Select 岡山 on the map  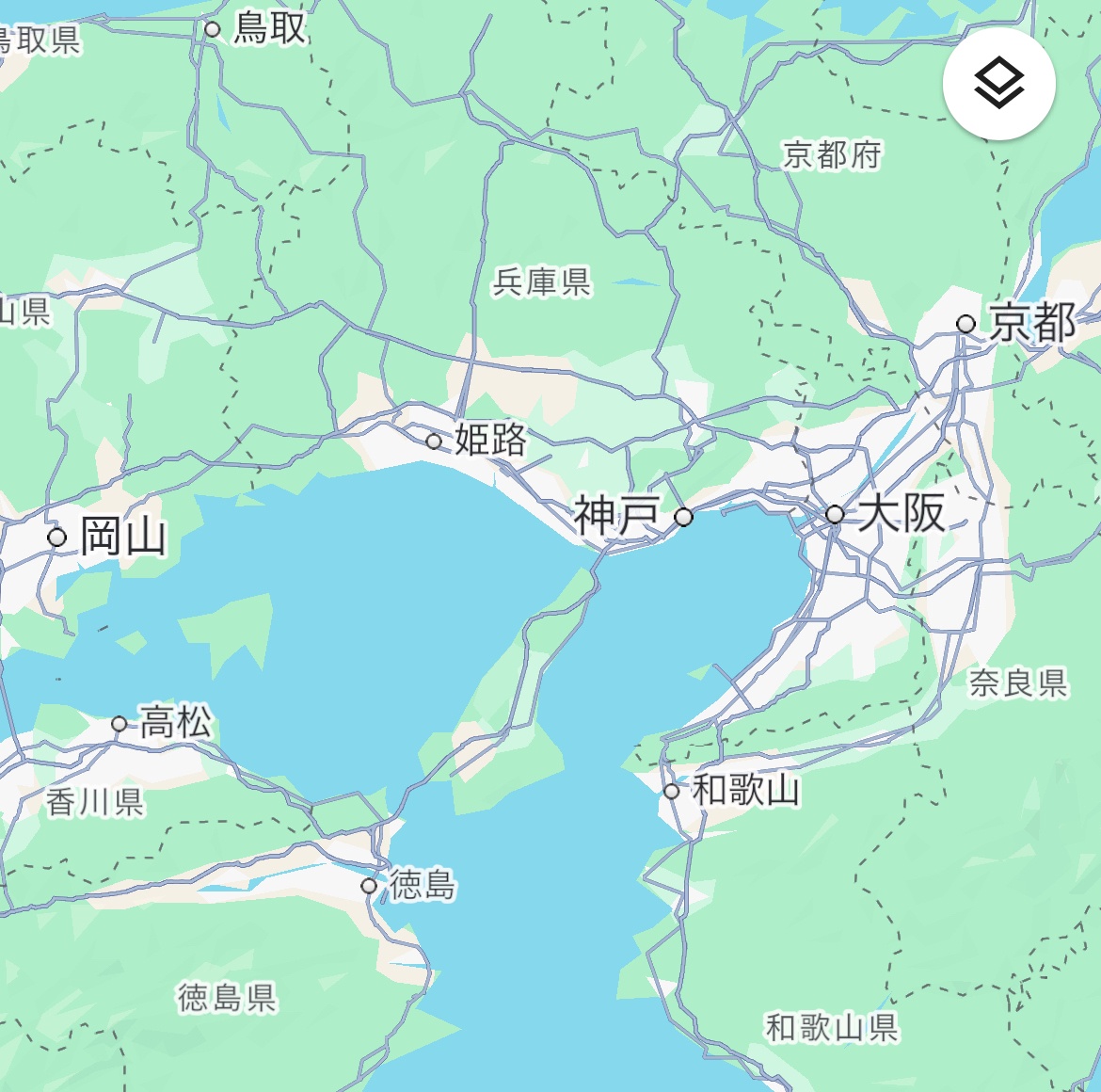[122, 537]
